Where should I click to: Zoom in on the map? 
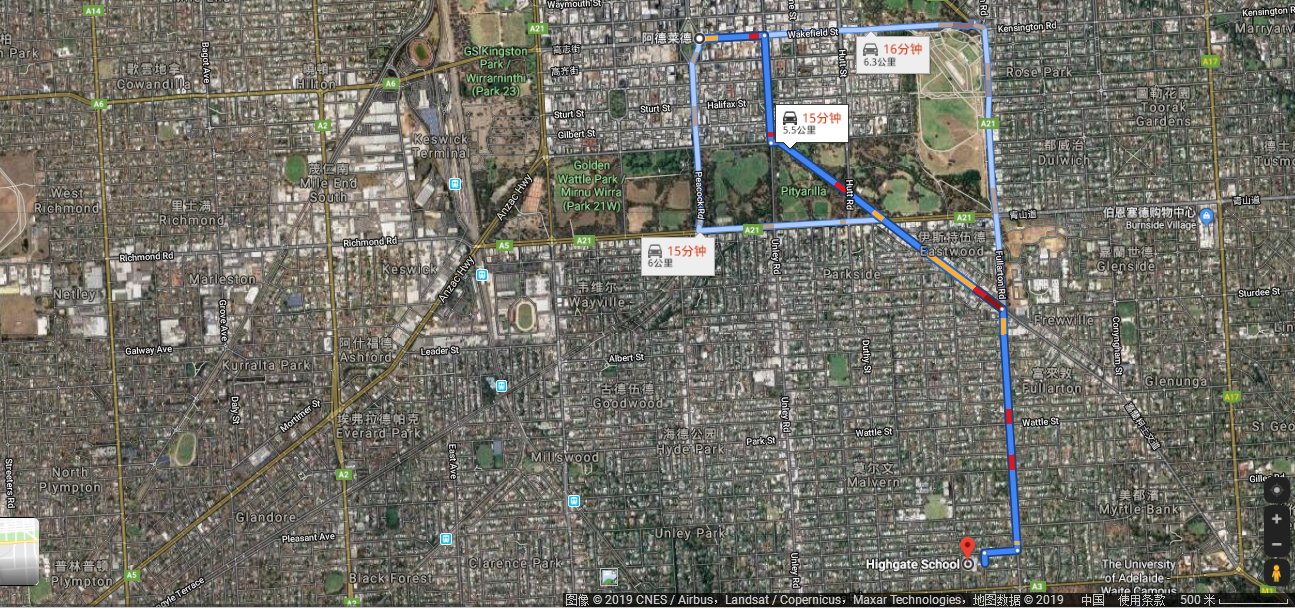1276,519
